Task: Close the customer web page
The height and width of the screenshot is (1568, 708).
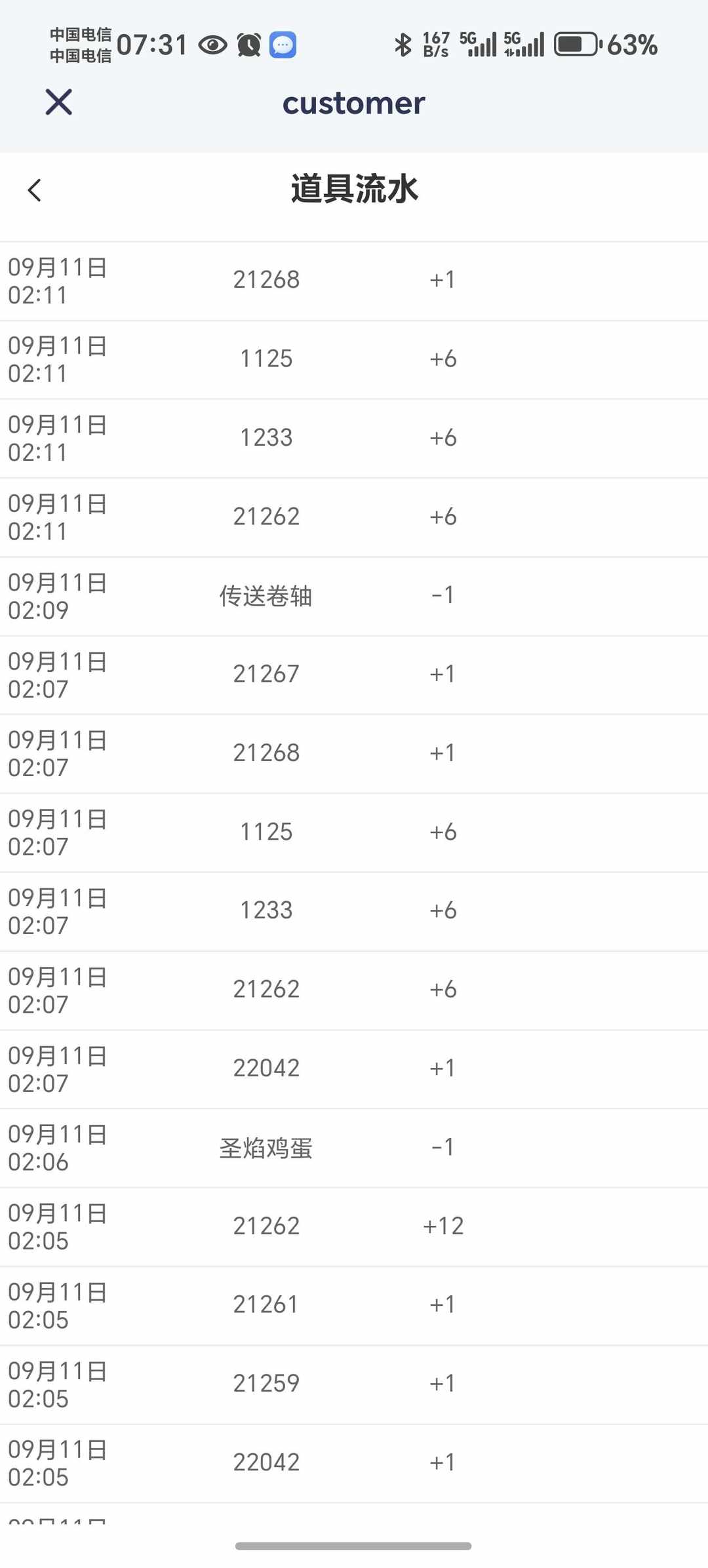Action: [59, 102]
